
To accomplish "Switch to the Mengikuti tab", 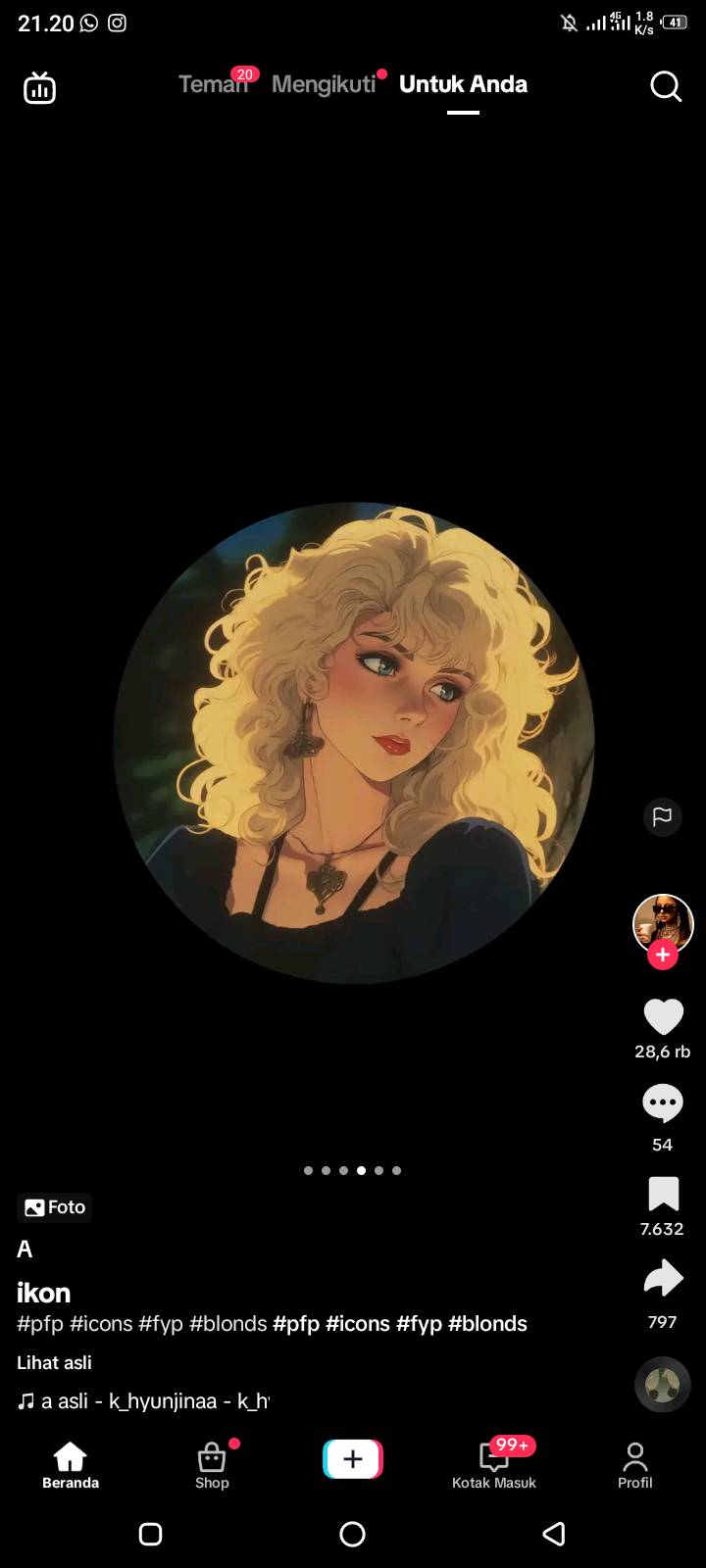I will click(x=324, y=84).
